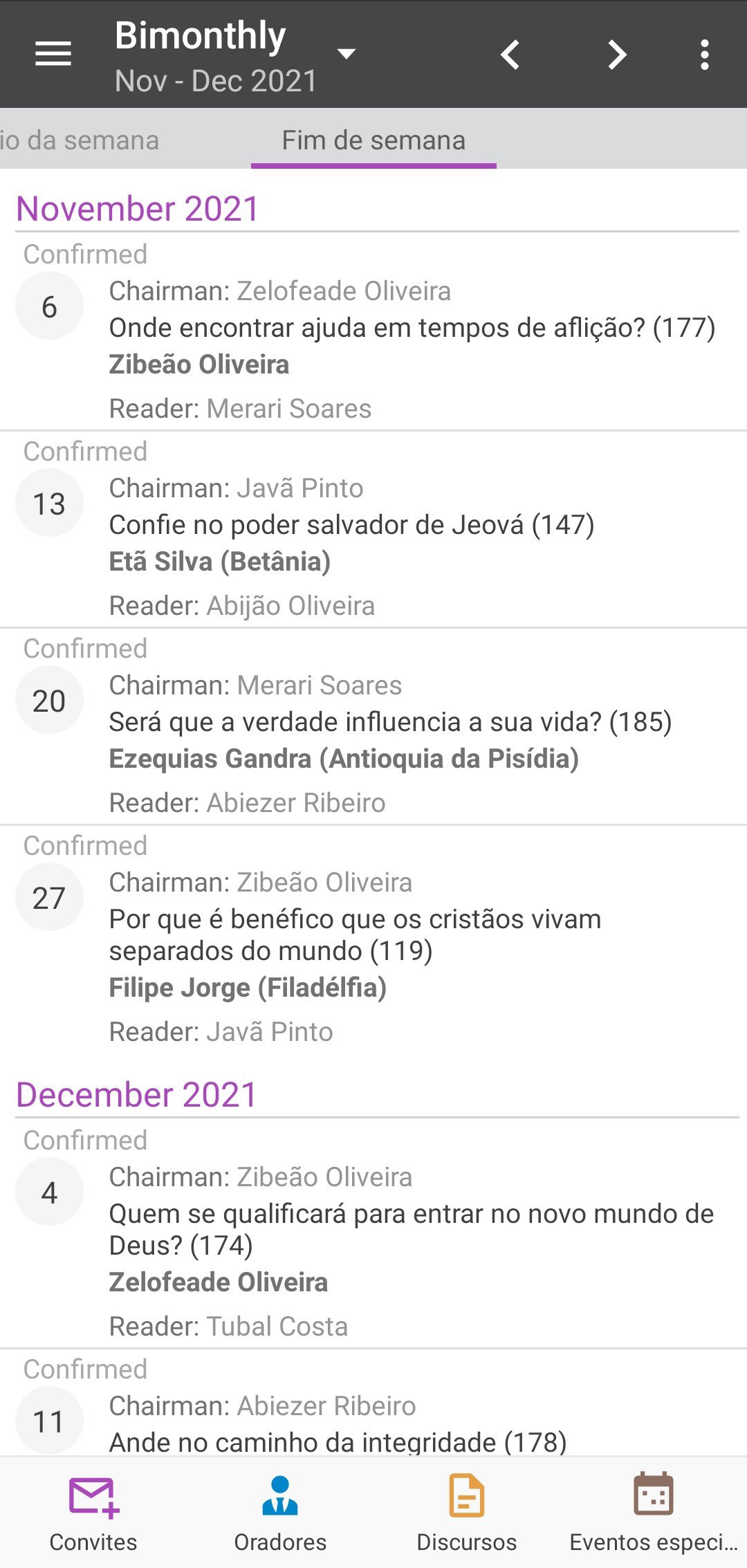Open Eventos especiais in the bottom bar
Viewport: 747px width, 1568px height.
pos(654,1513)
